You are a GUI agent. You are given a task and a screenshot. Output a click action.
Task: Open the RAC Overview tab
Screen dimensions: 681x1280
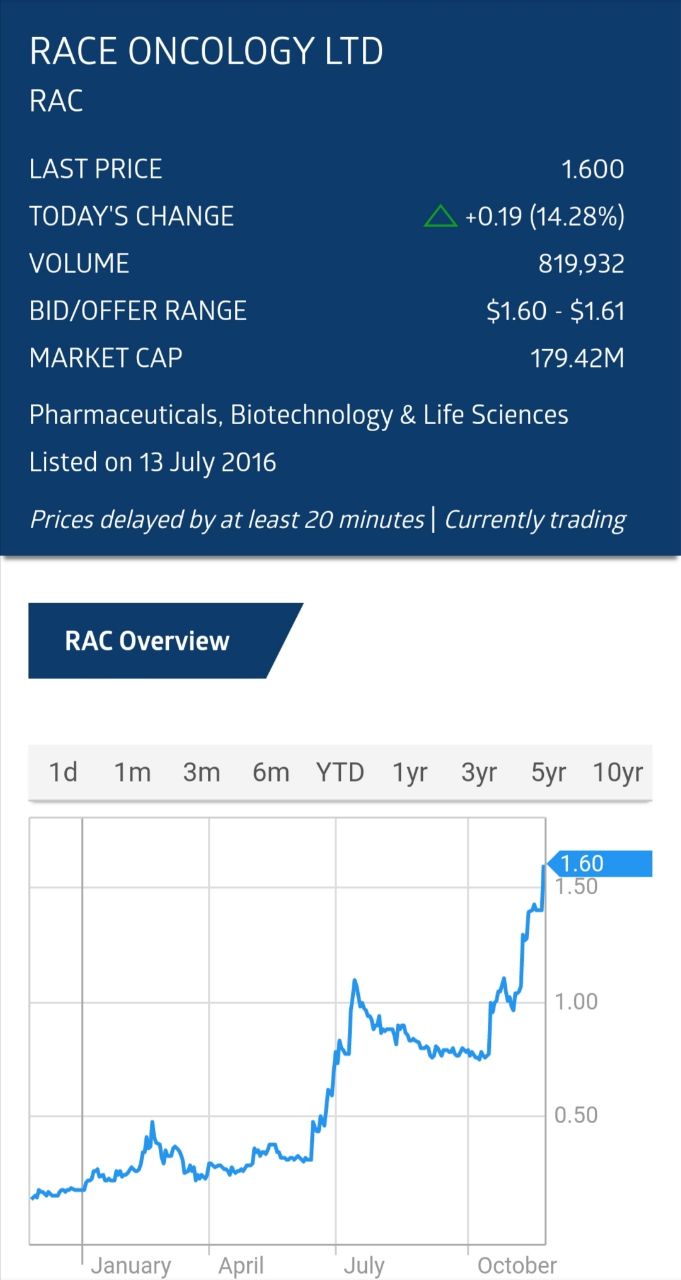point(148,641)
